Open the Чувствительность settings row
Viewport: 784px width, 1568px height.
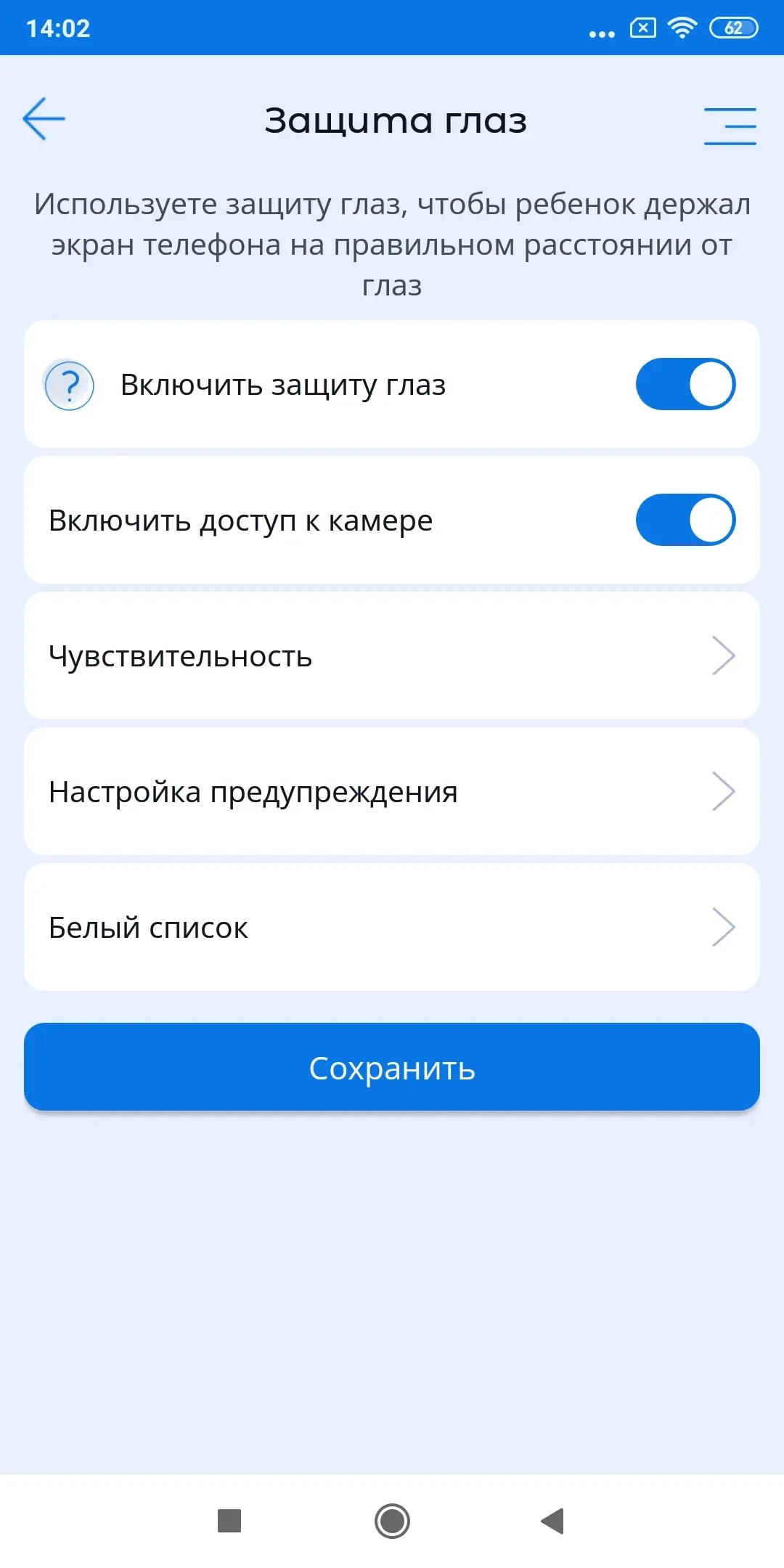pyautogui.click(x=392, y=656)
